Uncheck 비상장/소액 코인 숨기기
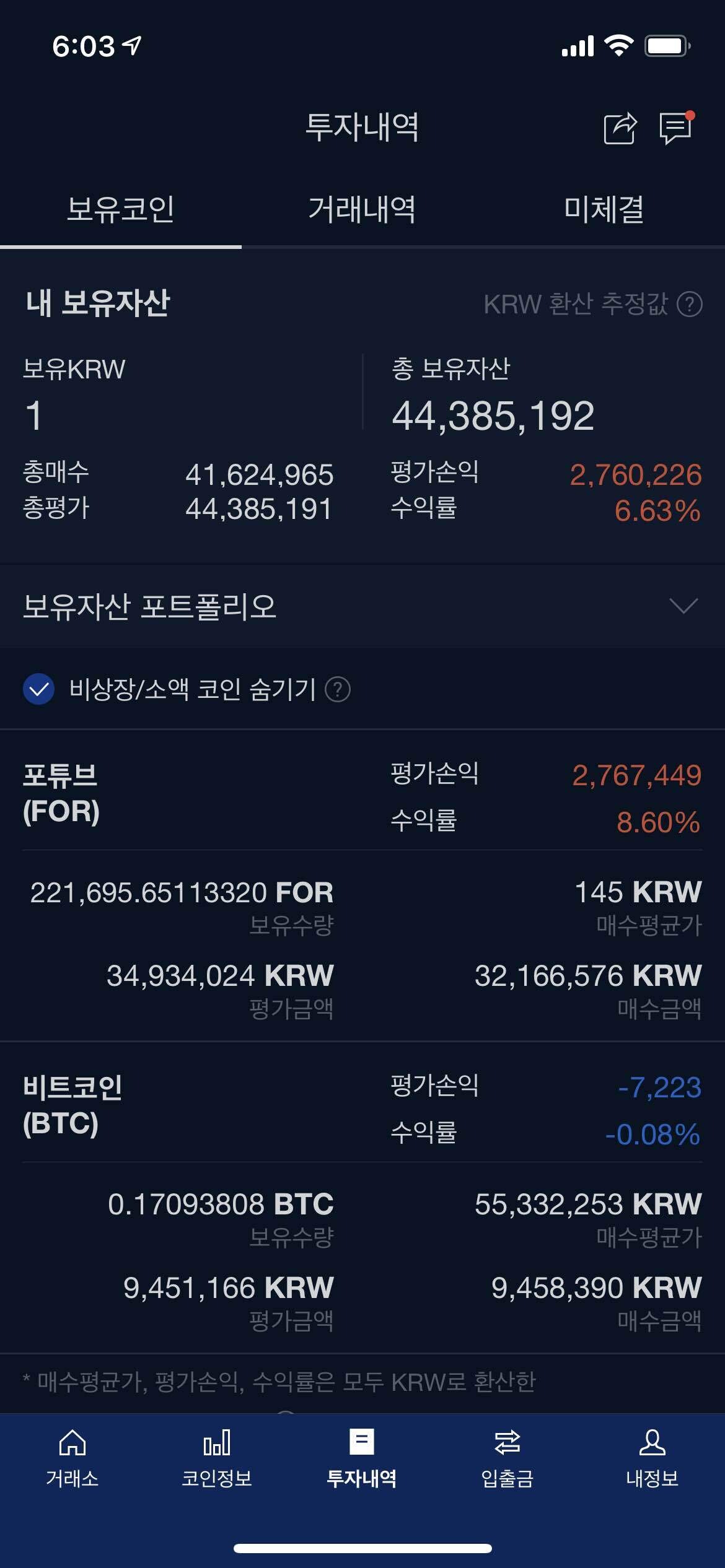 point(39,689)
